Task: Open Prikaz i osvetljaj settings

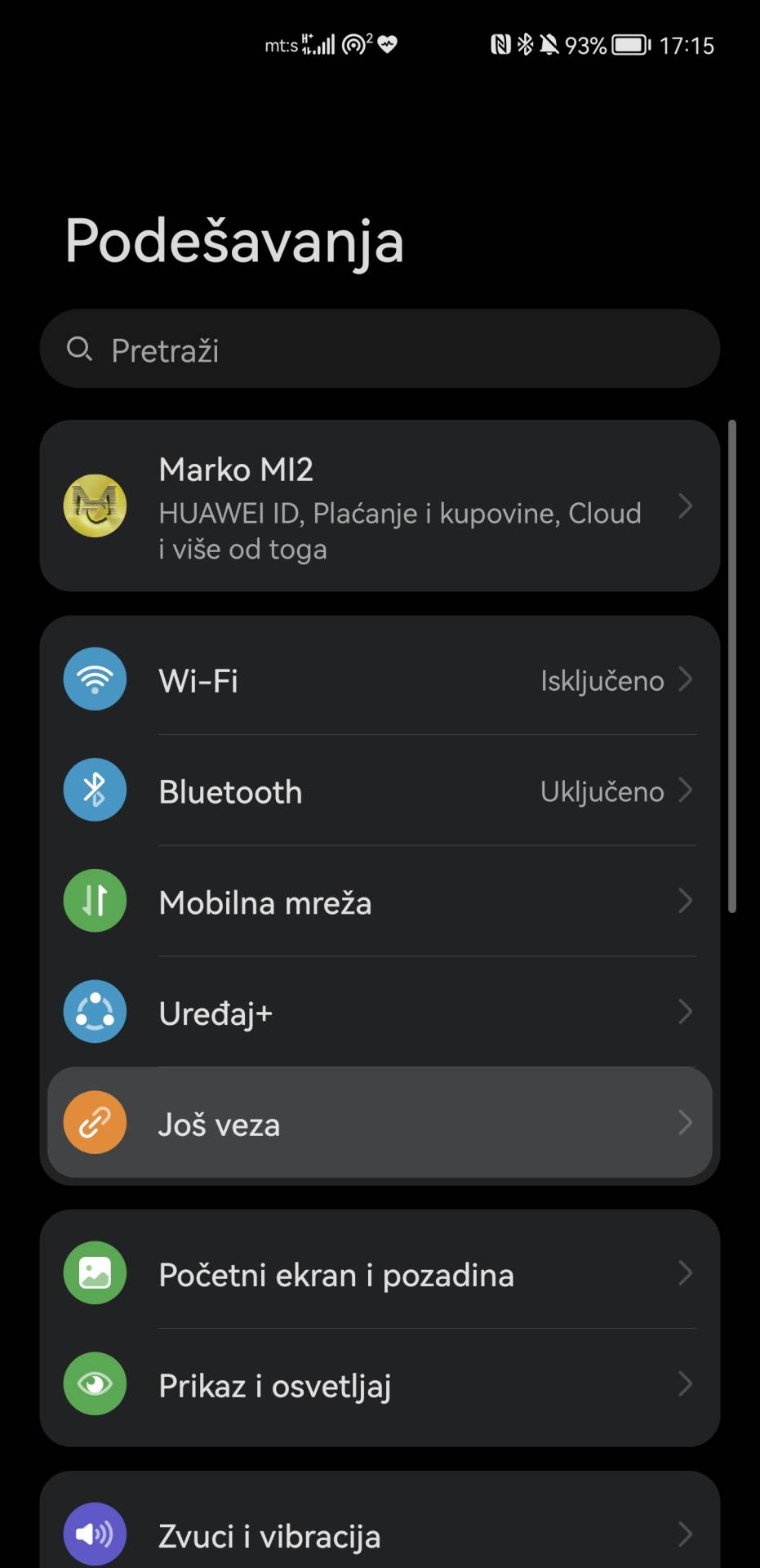Action: pos(380,1384)
